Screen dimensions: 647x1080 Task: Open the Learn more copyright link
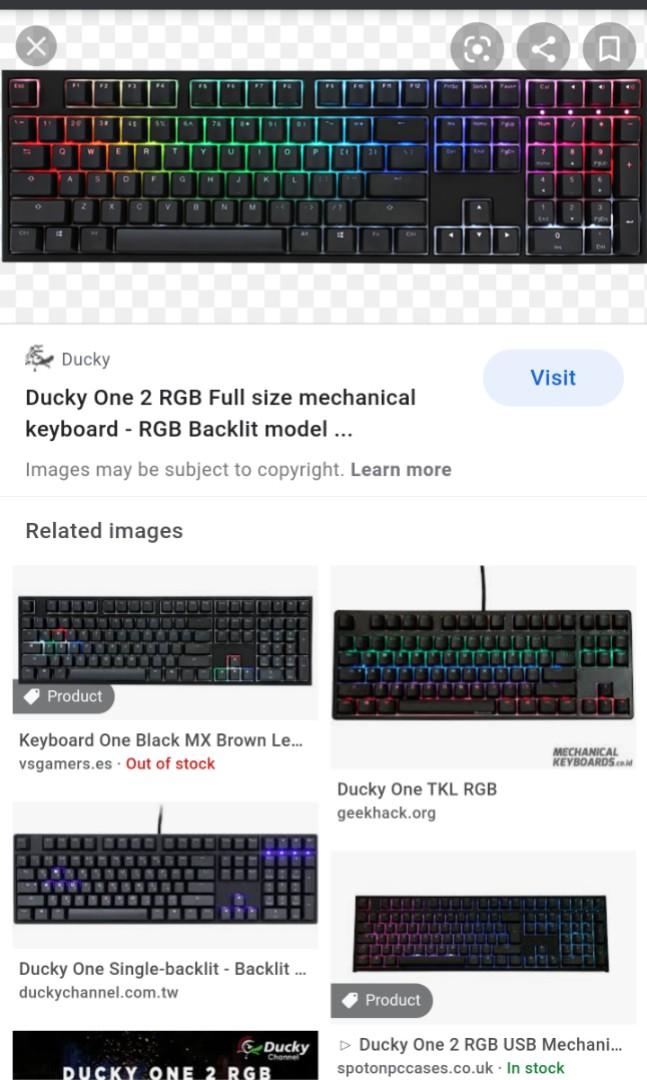click(400, 470)
